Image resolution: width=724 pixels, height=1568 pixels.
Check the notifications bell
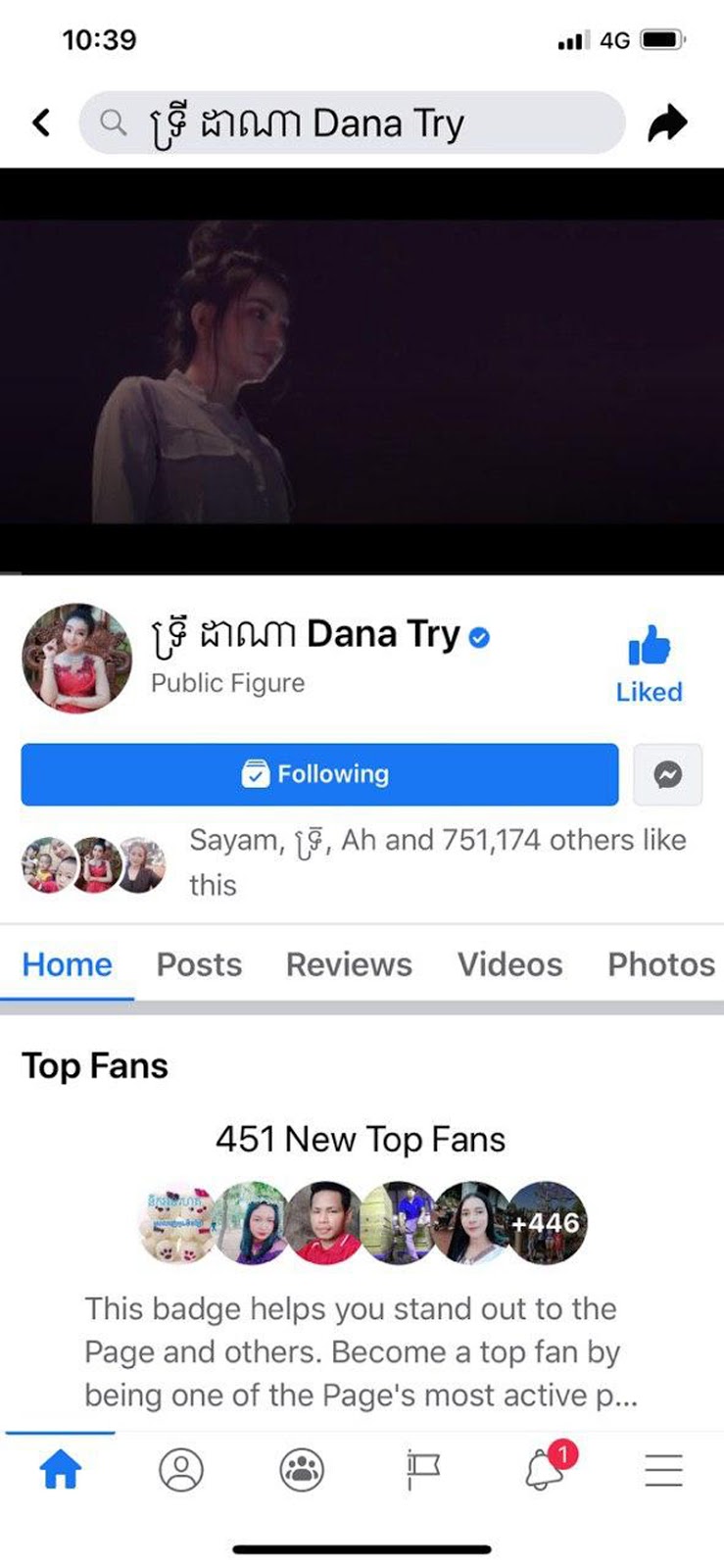tap(545, 1470)
